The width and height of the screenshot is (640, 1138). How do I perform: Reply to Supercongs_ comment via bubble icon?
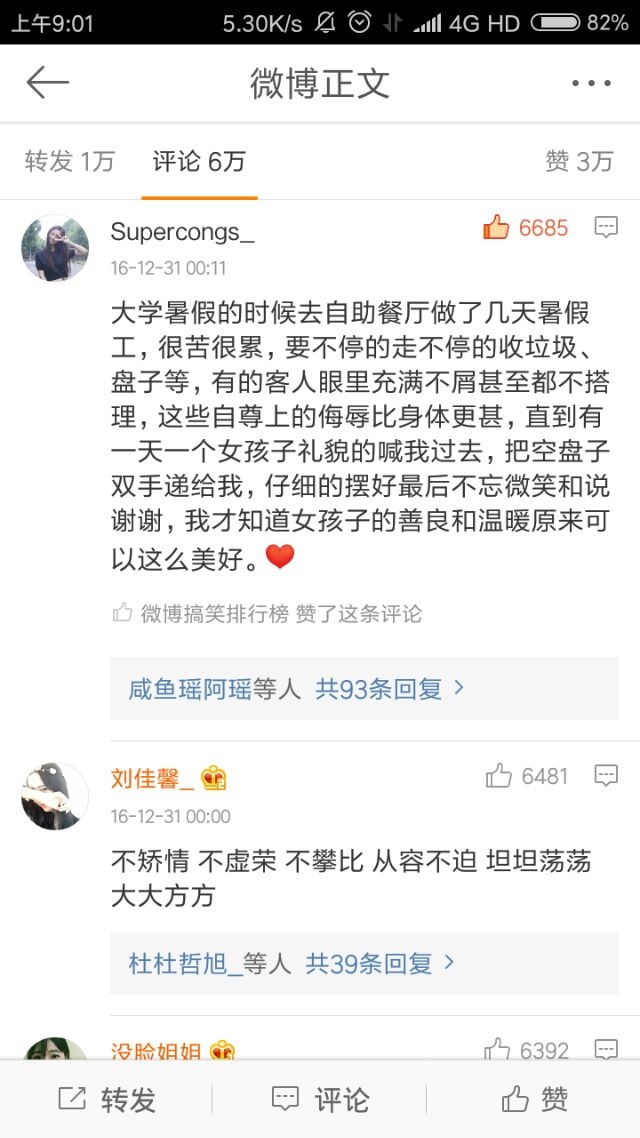pyautogui.click(x=606, y=227)
